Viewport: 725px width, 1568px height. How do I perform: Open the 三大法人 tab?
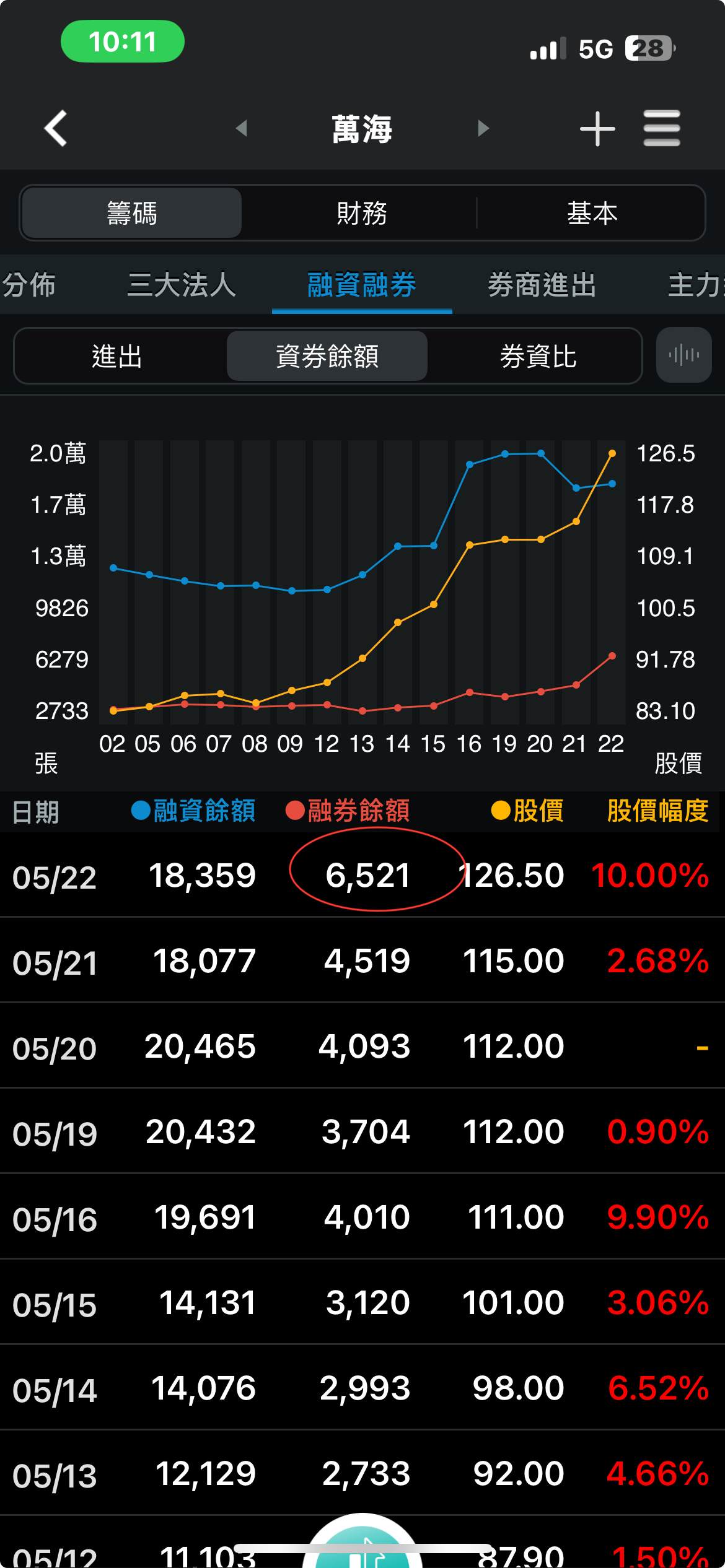[182, 285]
